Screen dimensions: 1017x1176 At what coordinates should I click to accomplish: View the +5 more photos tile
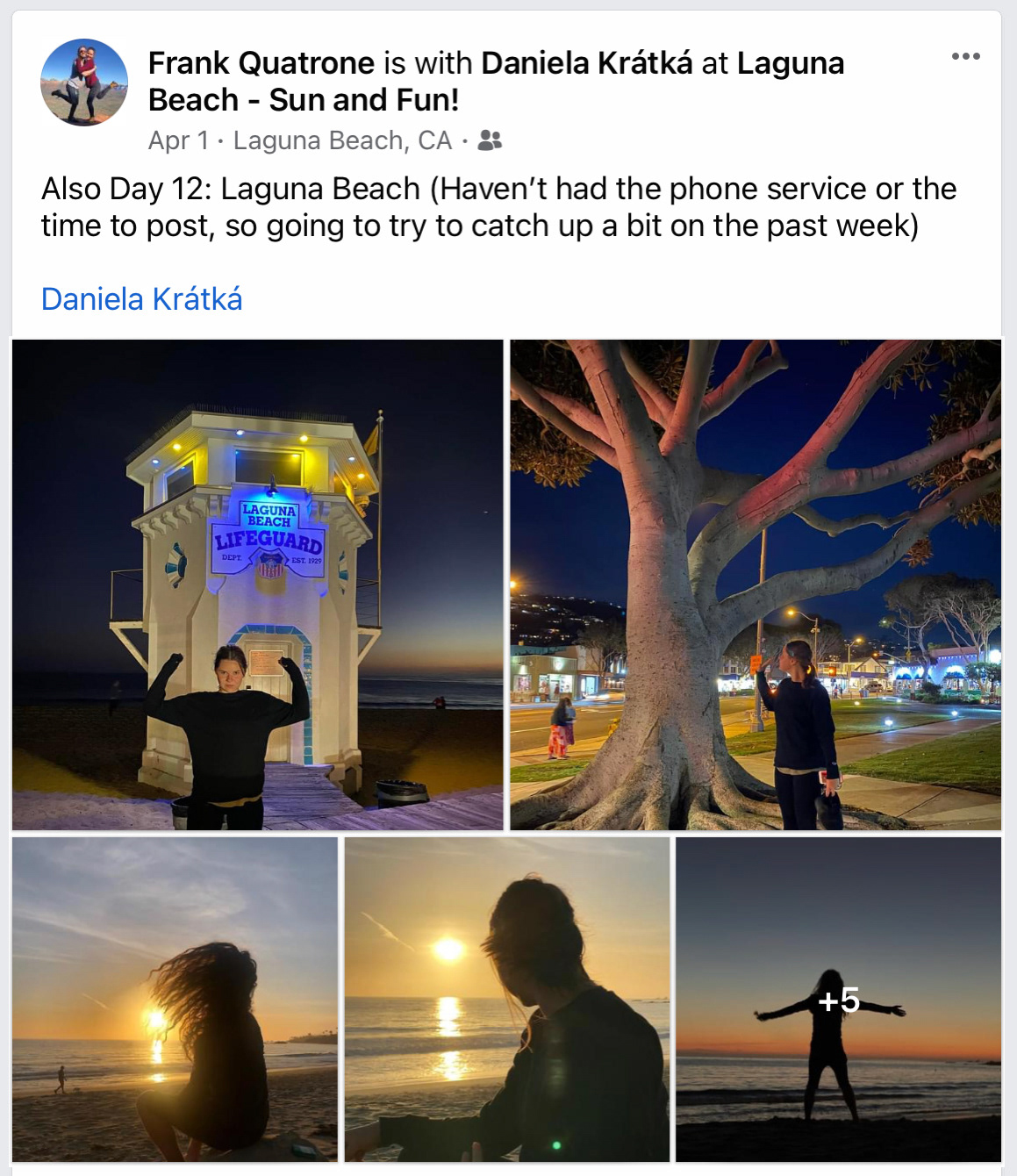coord(838,1000)
